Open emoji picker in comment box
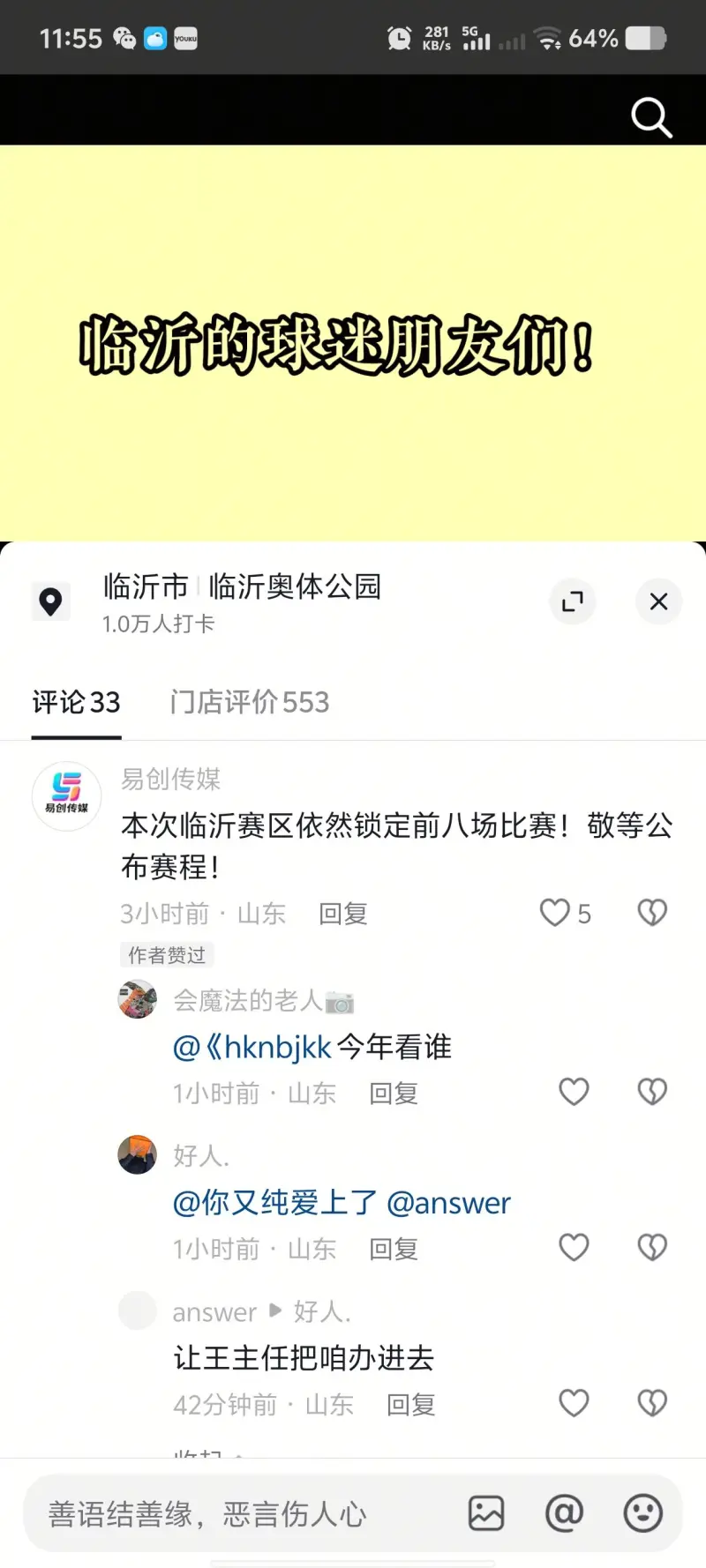Viewport: 706px width, 1568px height. (642, 1513)
